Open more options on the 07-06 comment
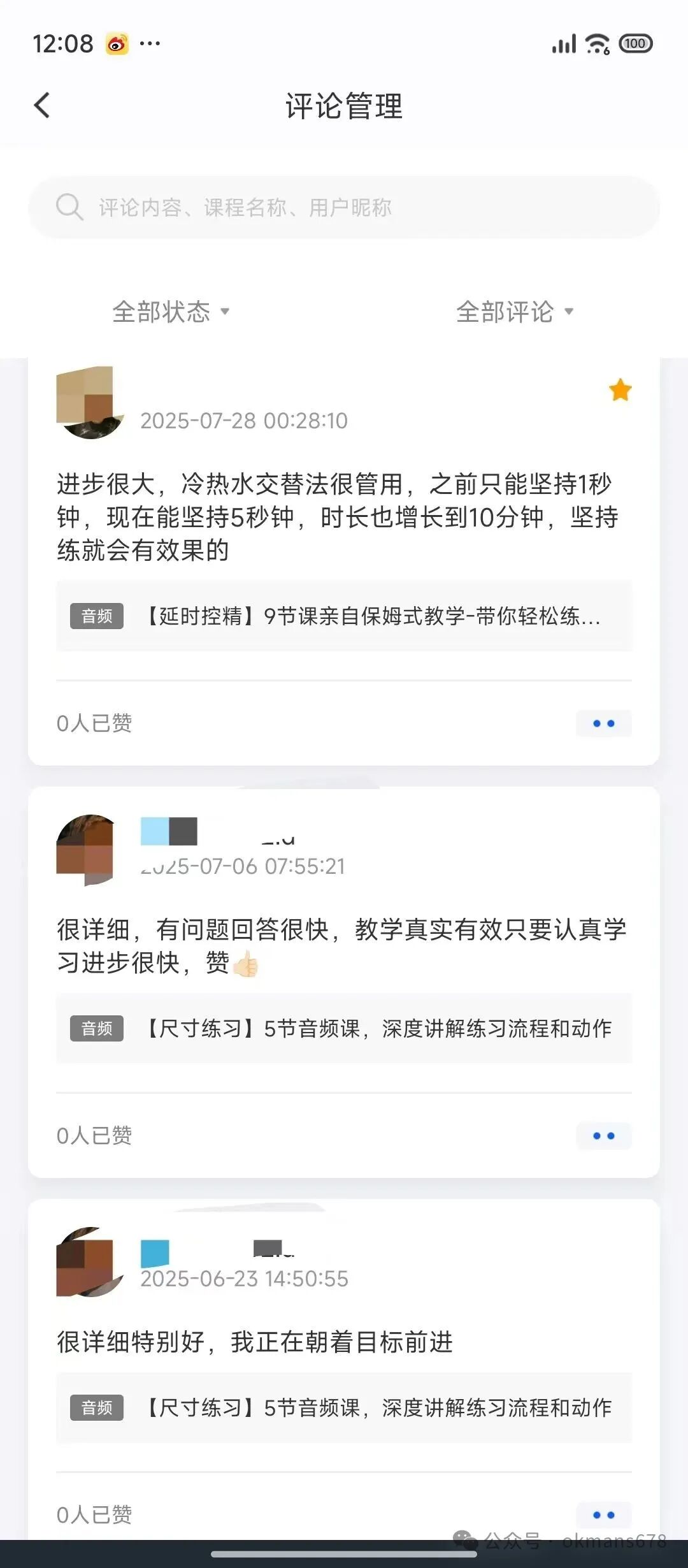The height and width of the screenshot is (1568, 688). click(603, 1135)
